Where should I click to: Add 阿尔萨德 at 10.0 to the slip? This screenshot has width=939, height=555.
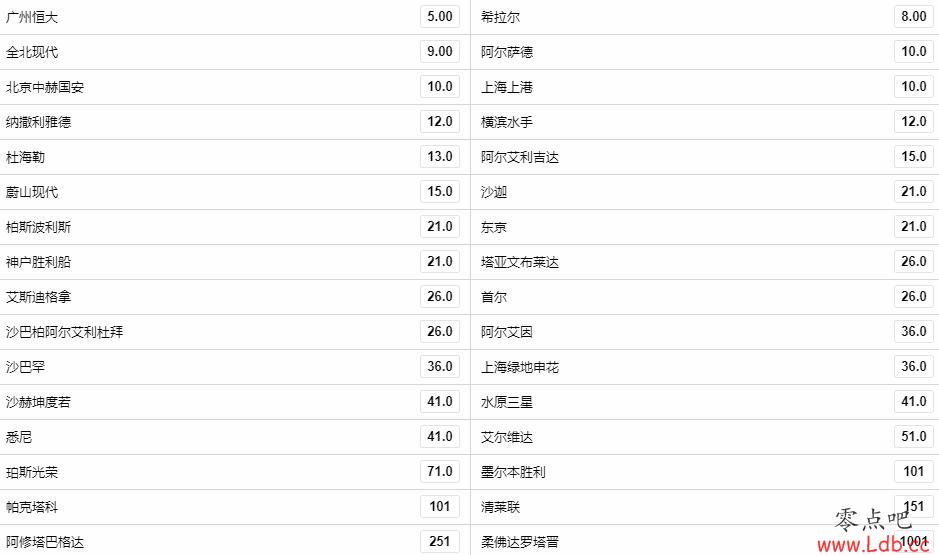914,51
